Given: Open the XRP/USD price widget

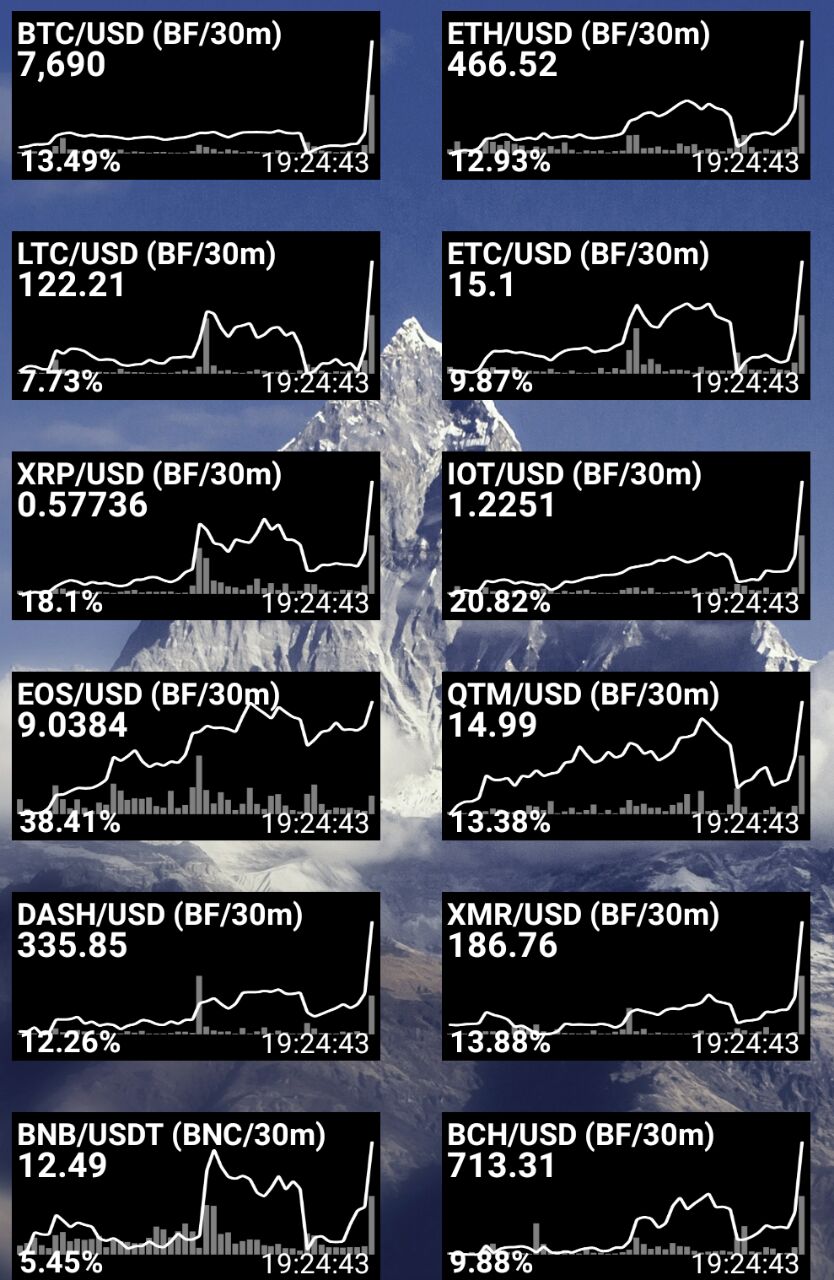Looking at the screenshot, I should pos(196,536).
